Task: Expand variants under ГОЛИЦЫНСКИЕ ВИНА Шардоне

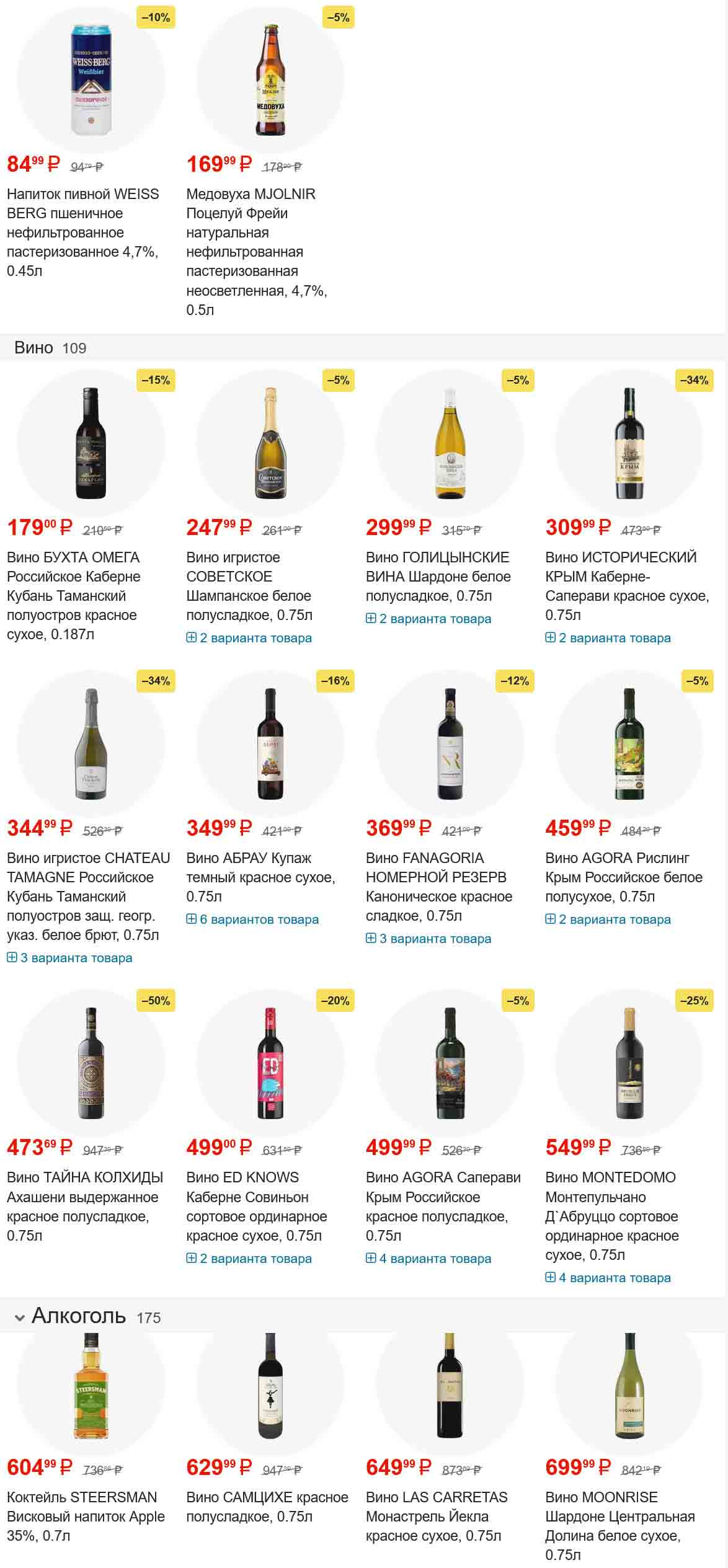Action: (x=428, y=619)
